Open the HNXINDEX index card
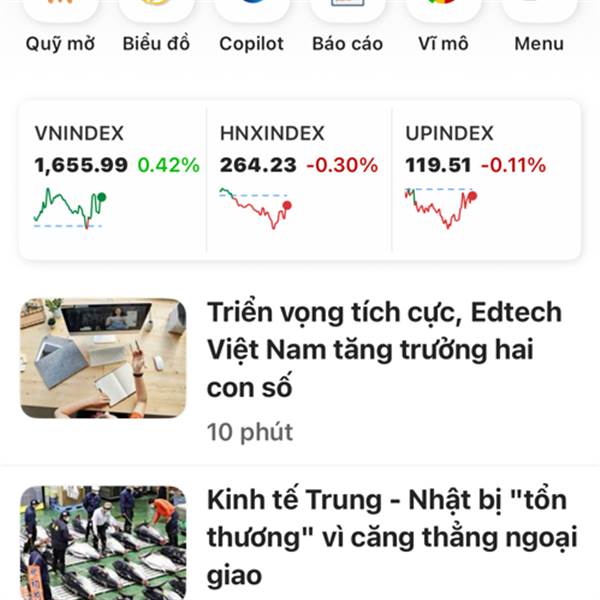This screenshot has width=600, height=600. (299, 180)
